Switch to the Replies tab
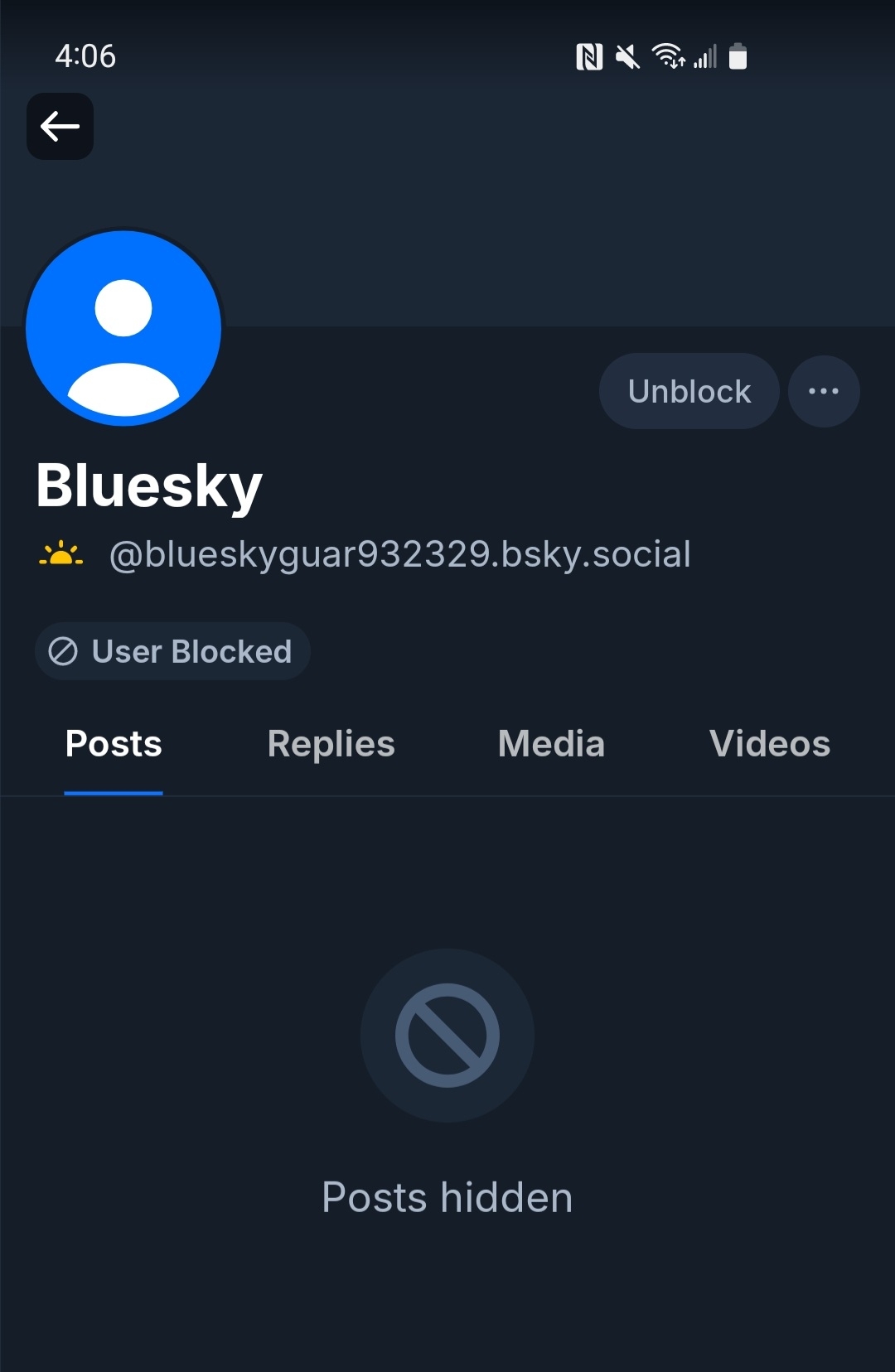The image size is (895, 1372). coord(331,744)
